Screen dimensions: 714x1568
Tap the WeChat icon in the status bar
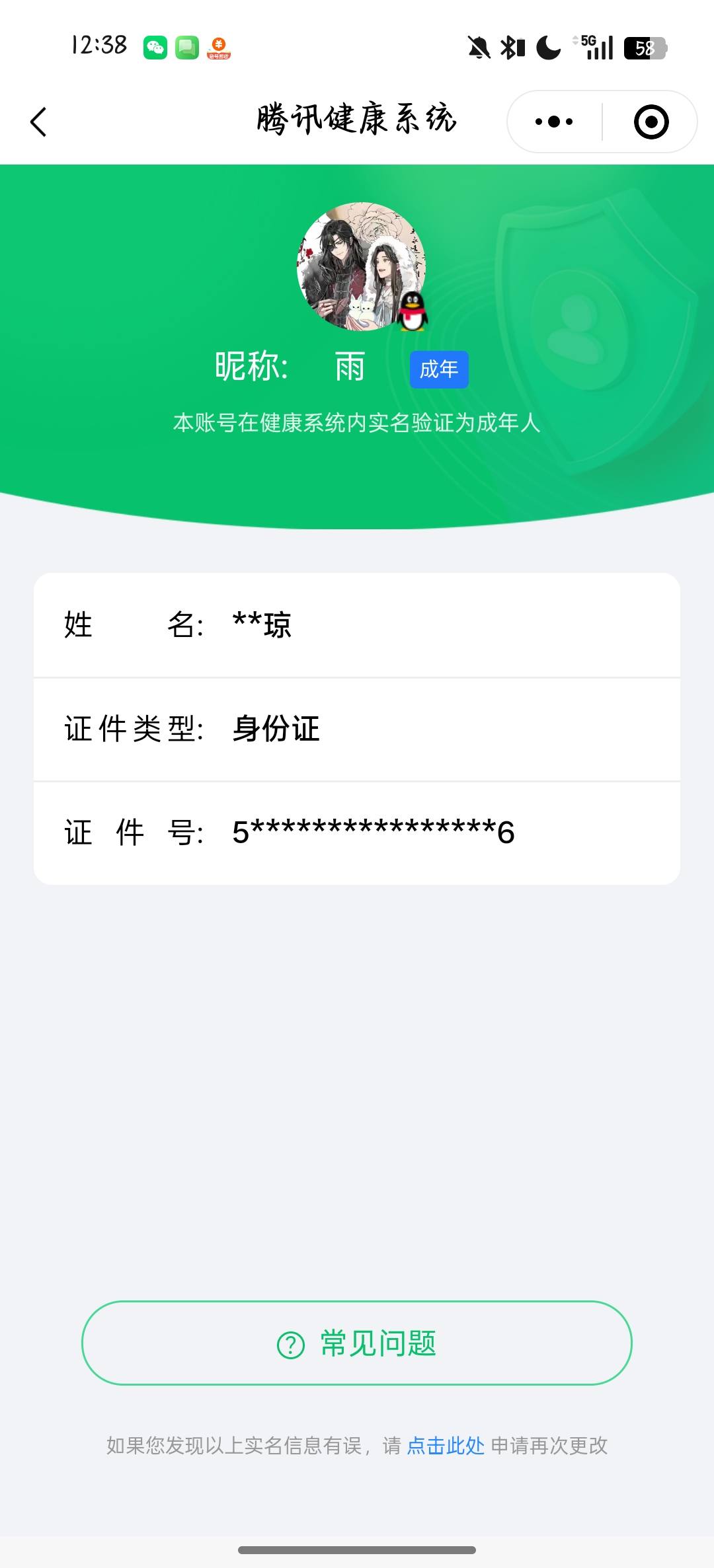pos(154,48)
